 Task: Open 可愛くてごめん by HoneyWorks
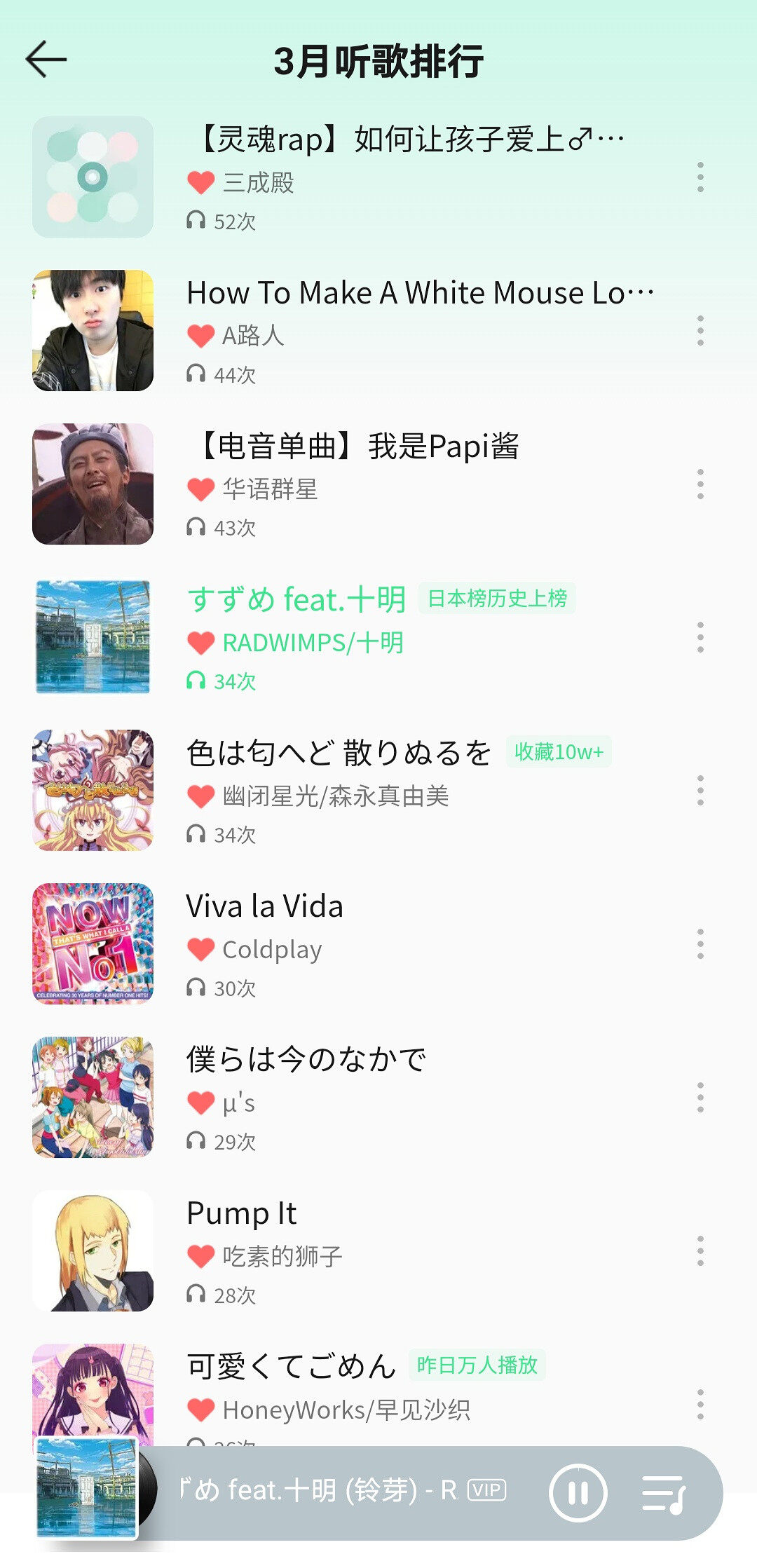[291, 1366]
